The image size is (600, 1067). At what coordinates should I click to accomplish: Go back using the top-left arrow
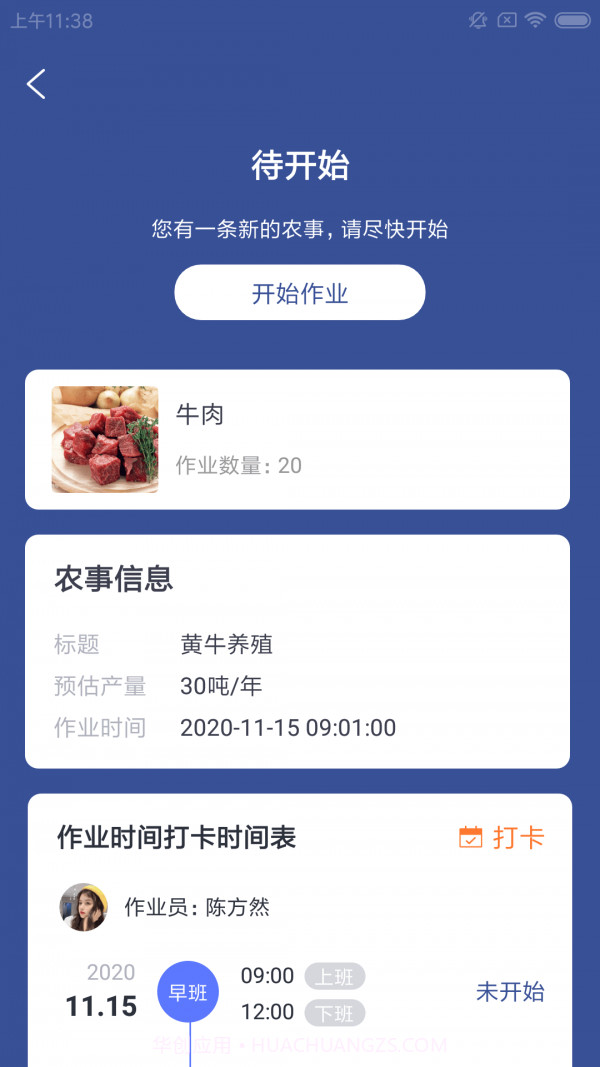(36, 84)
